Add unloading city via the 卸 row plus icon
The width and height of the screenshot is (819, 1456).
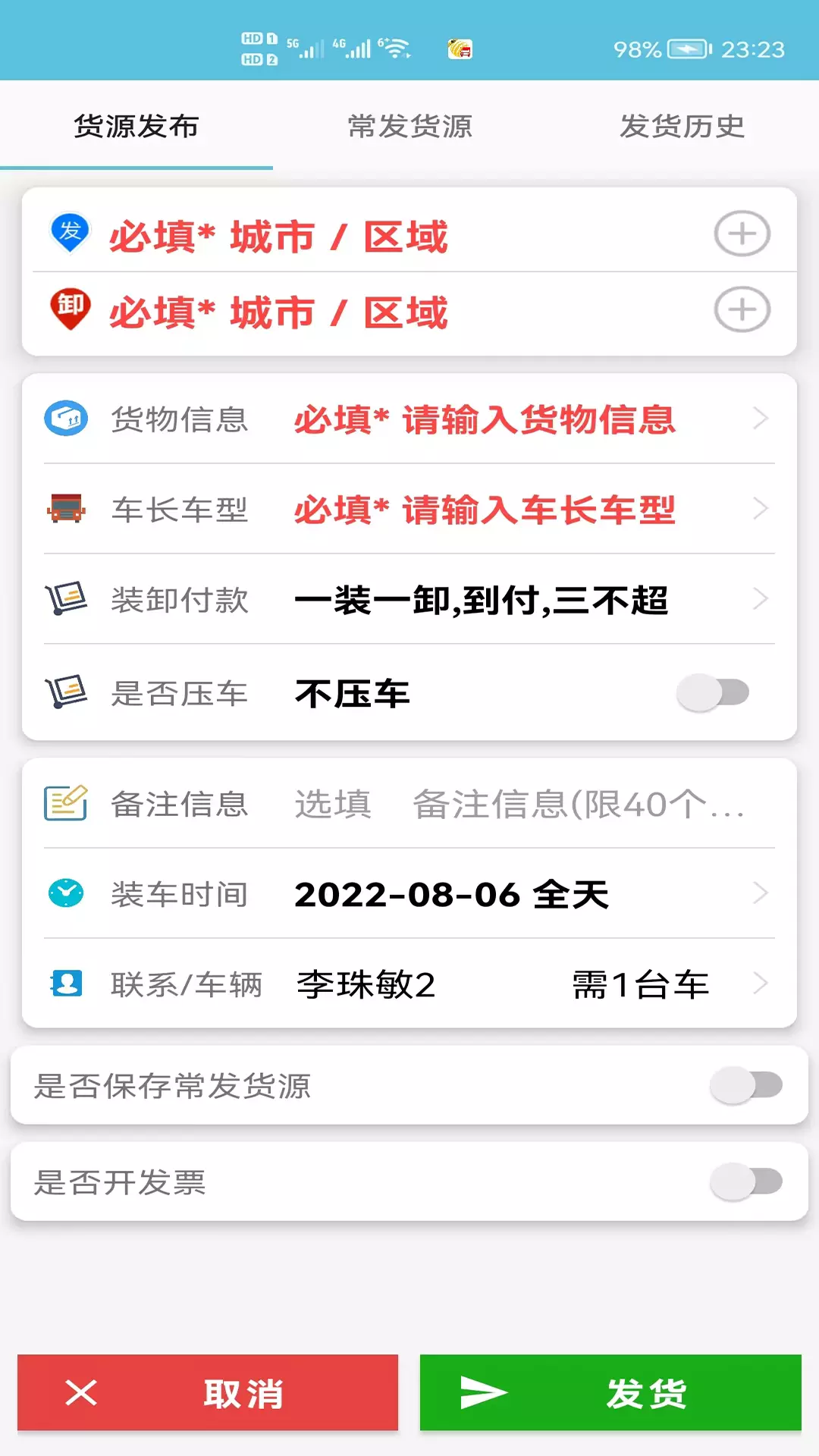742,309
